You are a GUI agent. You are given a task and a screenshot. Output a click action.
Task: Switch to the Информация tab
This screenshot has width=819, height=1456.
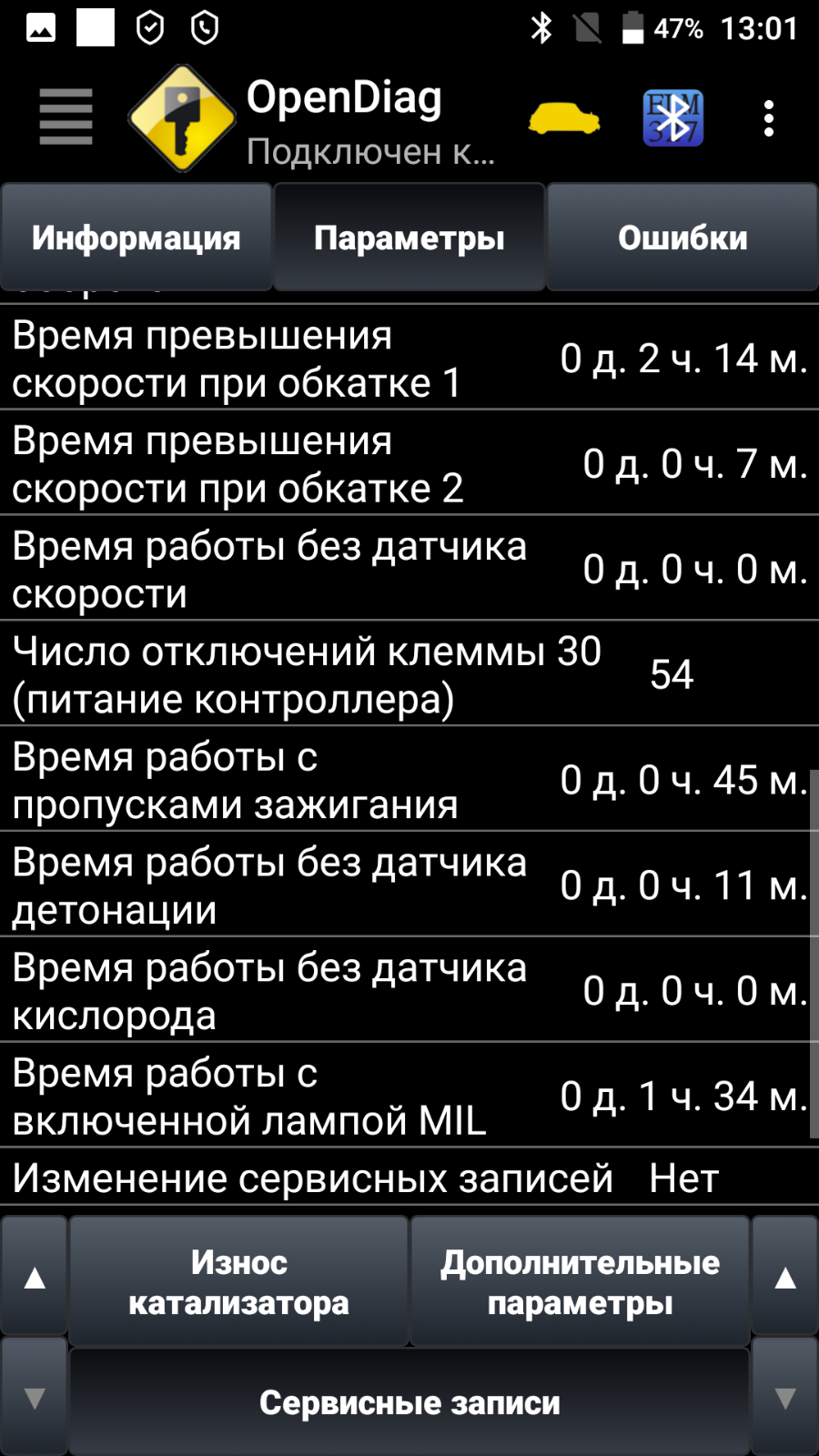pyautogui.click(x=136, y=238)
